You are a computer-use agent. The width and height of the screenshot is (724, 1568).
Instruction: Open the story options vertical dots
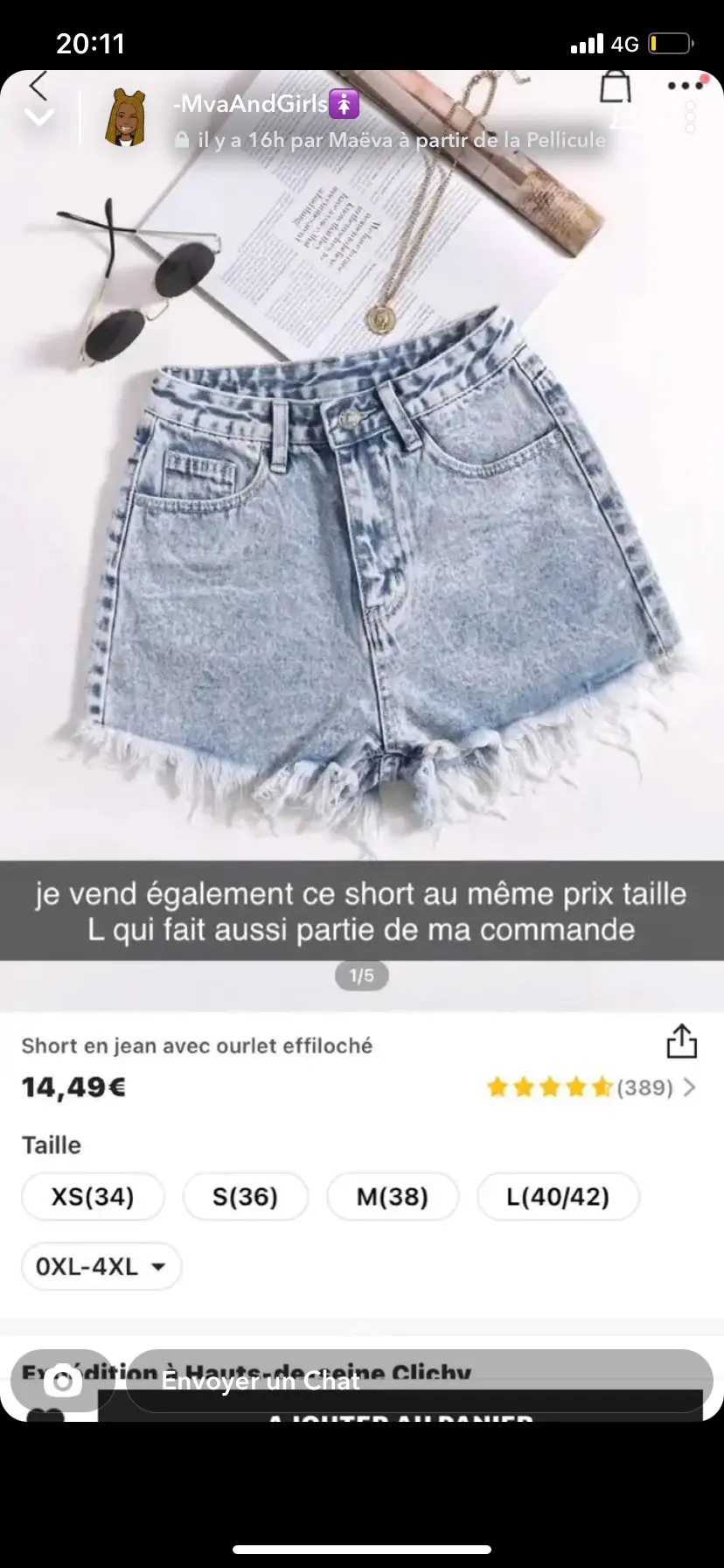[690, 117]
